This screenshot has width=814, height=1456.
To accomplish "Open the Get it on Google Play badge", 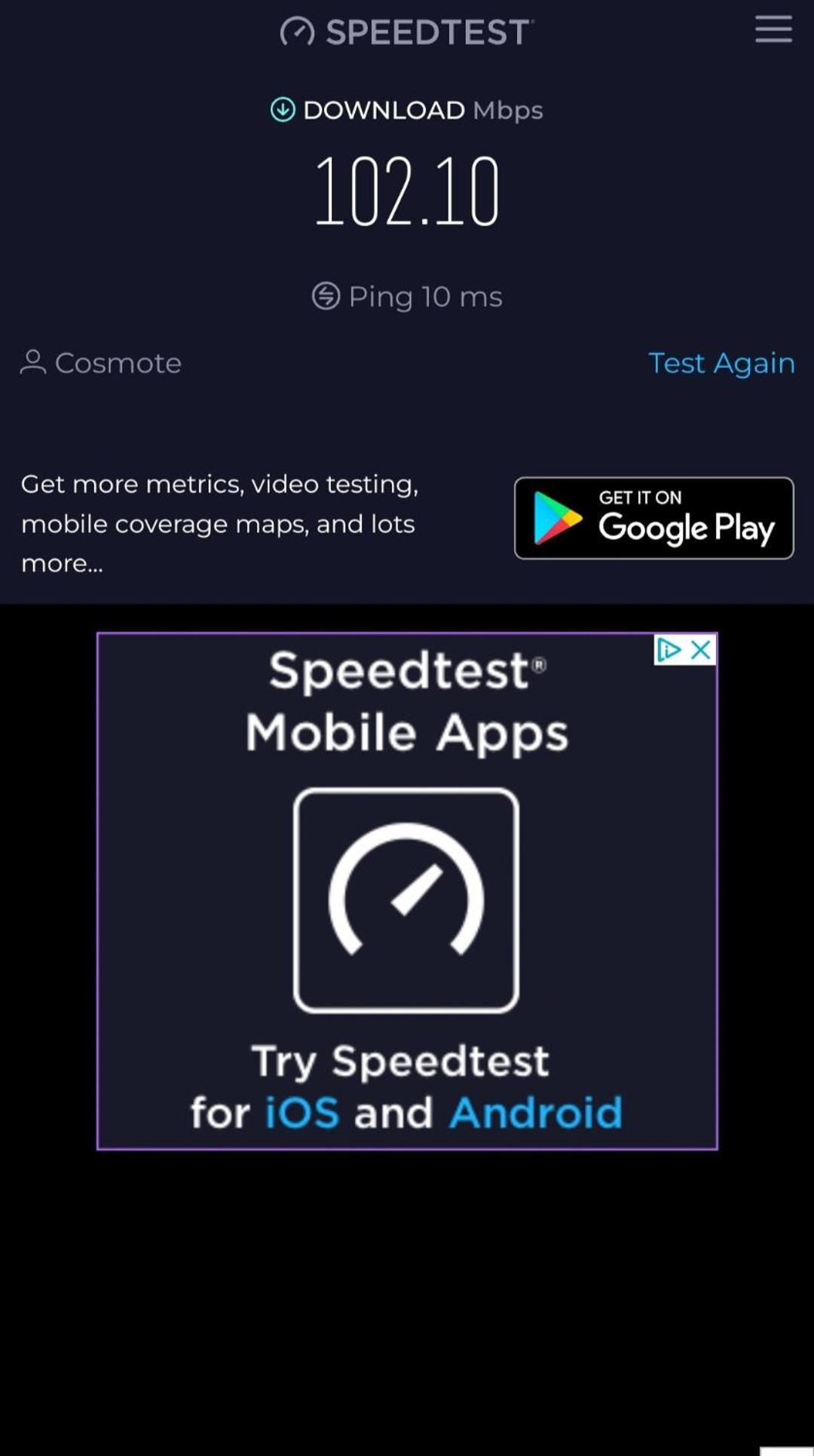I will 653,518.
